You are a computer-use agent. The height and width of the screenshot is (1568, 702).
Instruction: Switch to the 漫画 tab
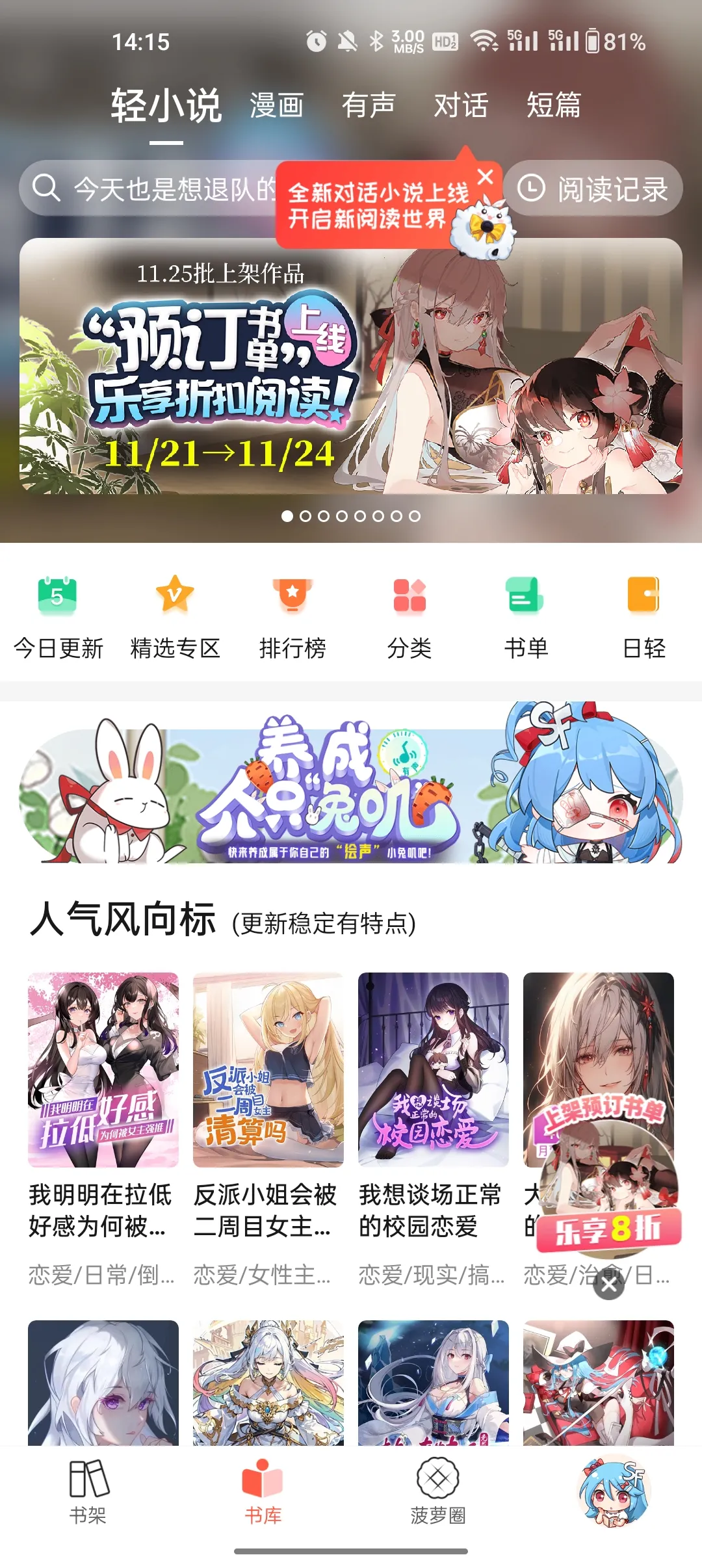pyautogui.click(x=277, y=105)
